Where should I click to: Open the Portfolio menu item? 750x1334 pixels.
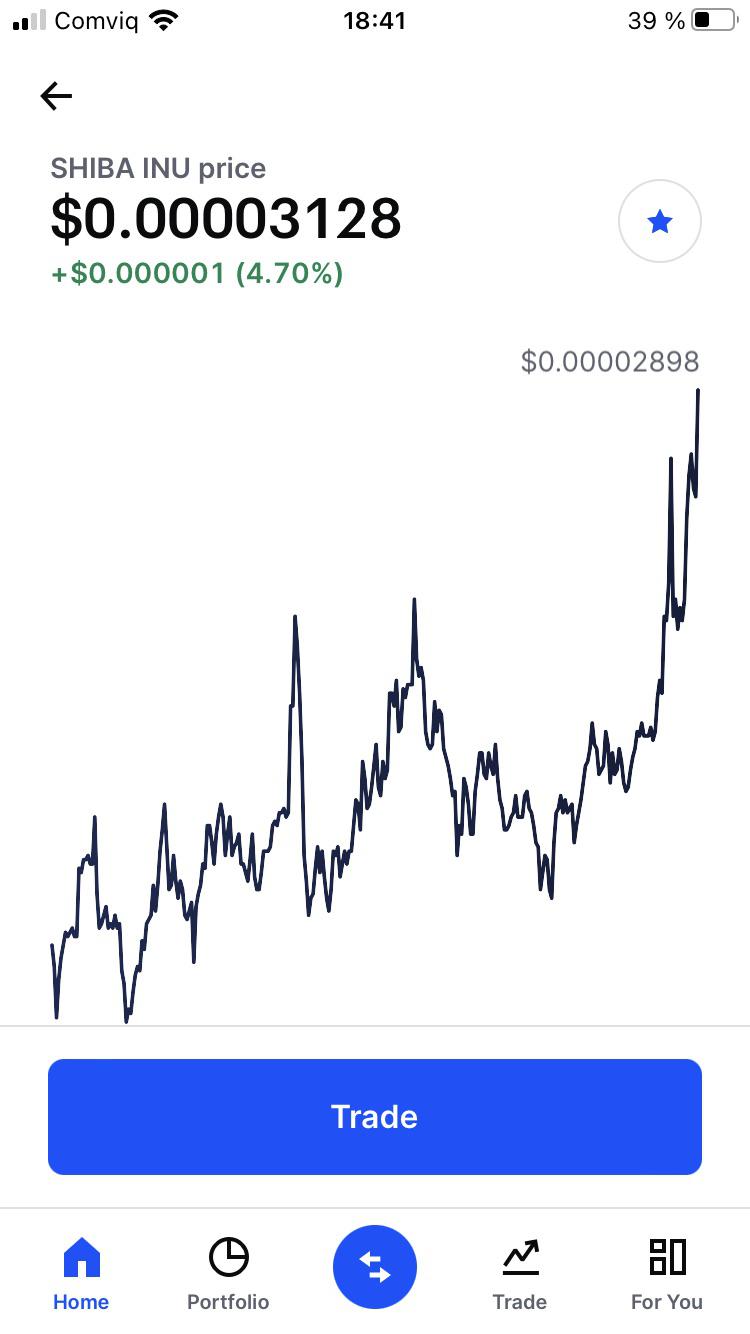pos(227,1302)
